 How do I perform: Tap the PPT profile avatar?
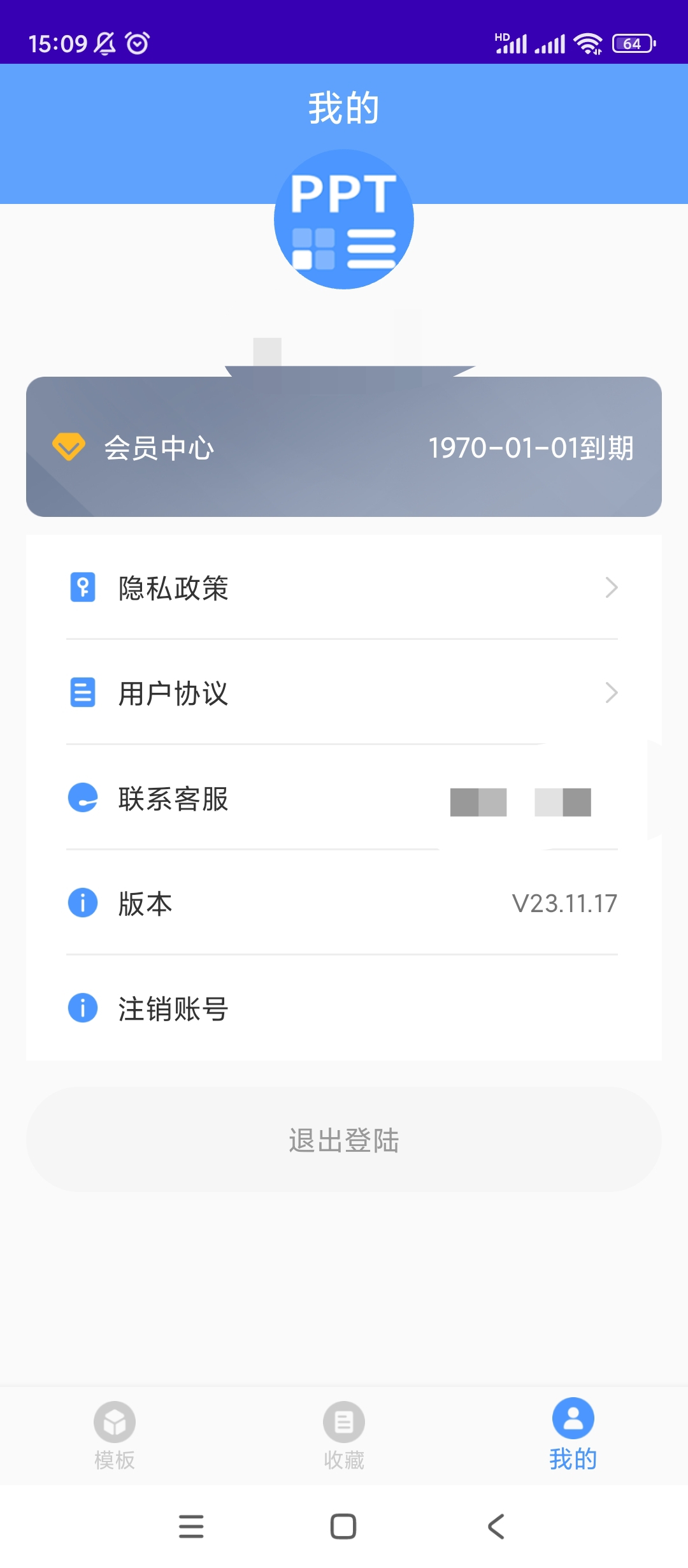point(344,219)
